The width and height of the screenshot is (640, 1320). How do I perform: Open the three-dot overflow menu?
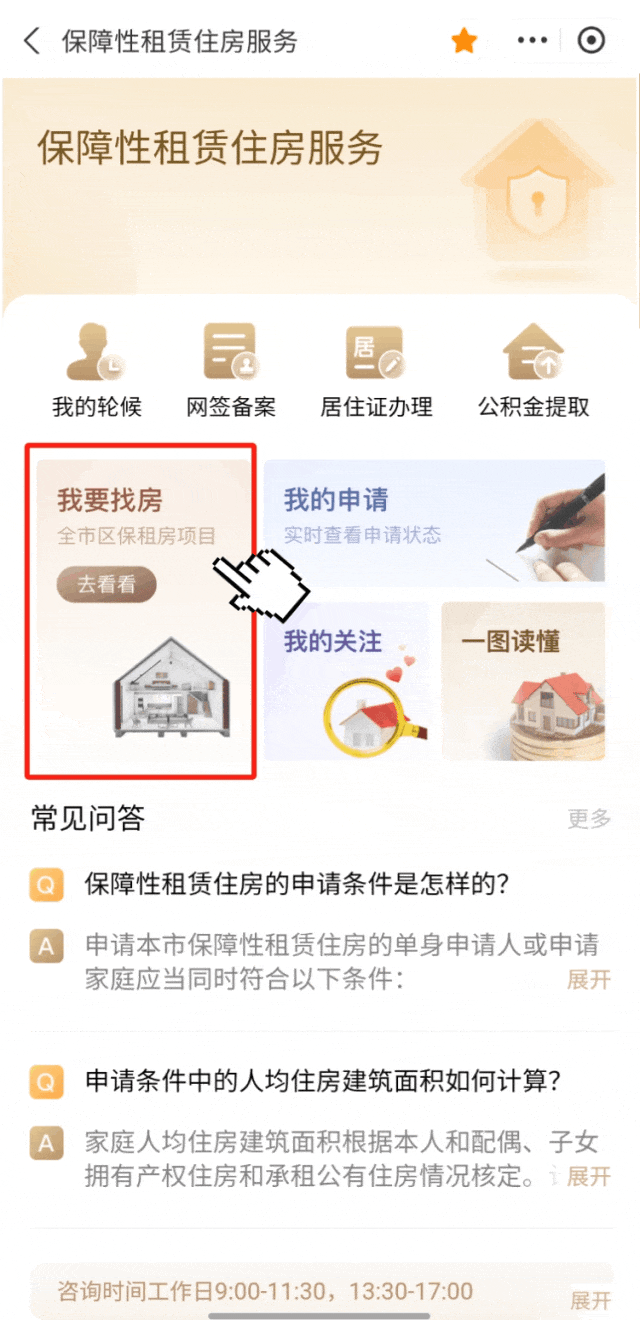click(x=532, y=41)
